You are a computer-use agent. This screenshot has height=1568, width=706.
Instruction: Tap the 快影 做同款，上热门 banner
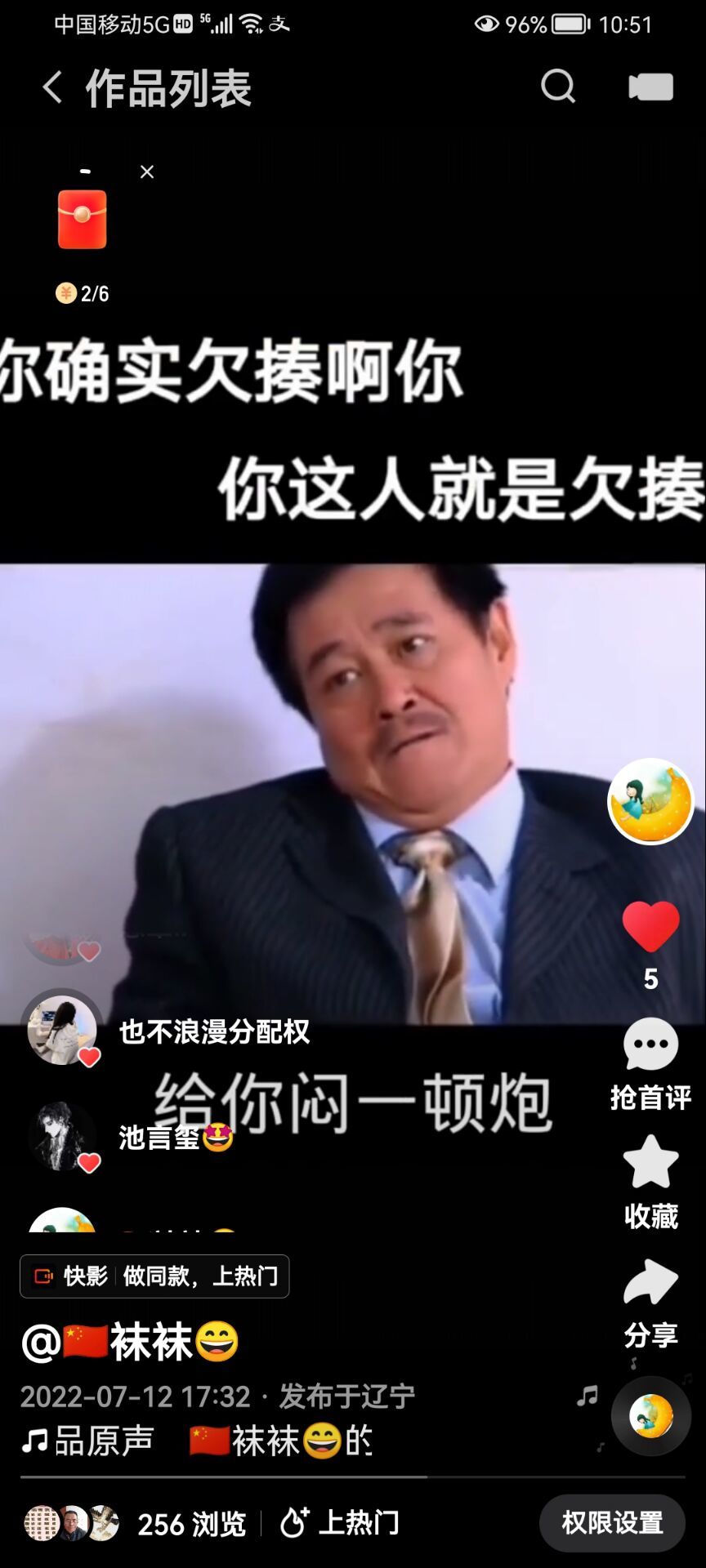coord(154,1276)
